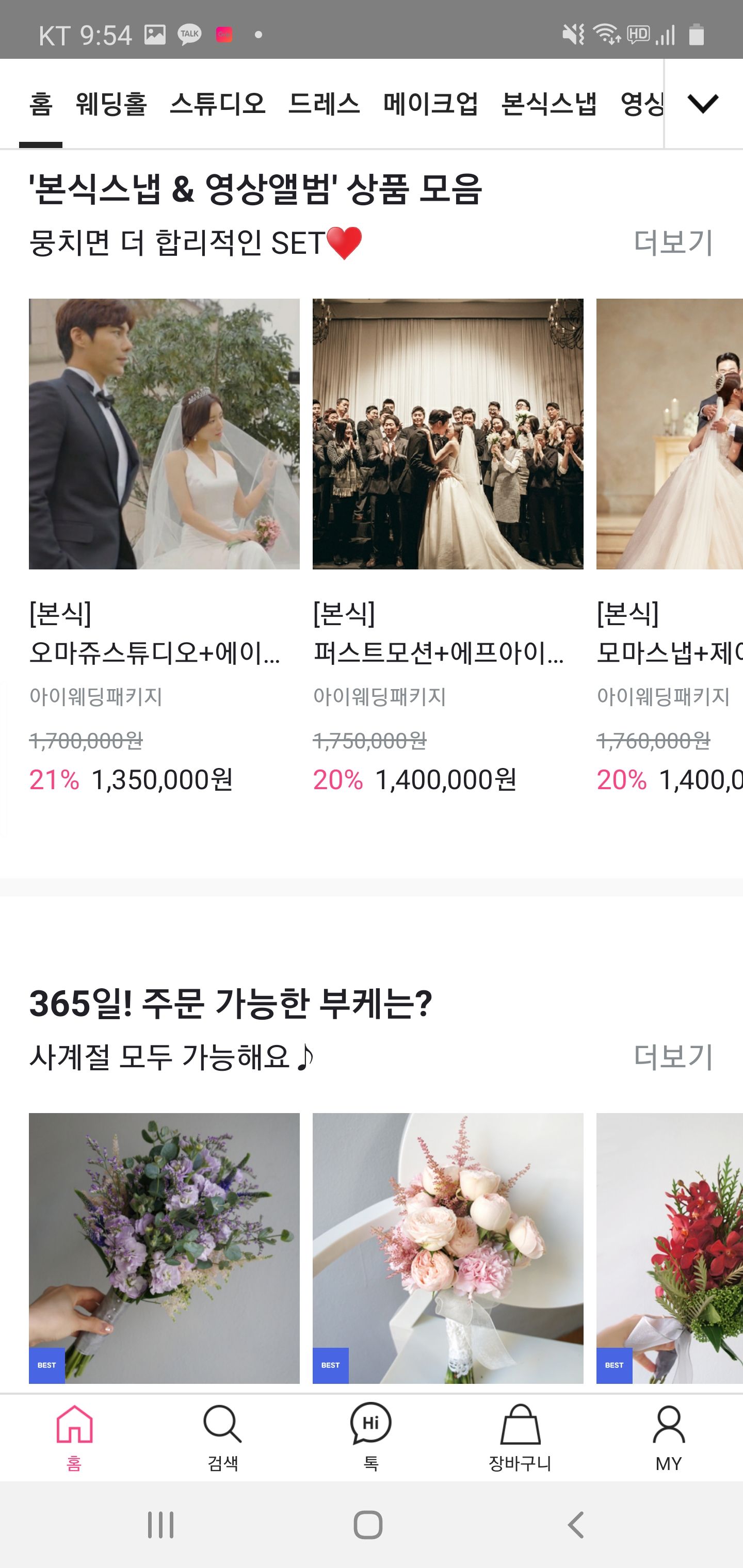Switch to the 스튜디오 tab
Screen dimensions: 743x1568
click(x=217, y=104)
